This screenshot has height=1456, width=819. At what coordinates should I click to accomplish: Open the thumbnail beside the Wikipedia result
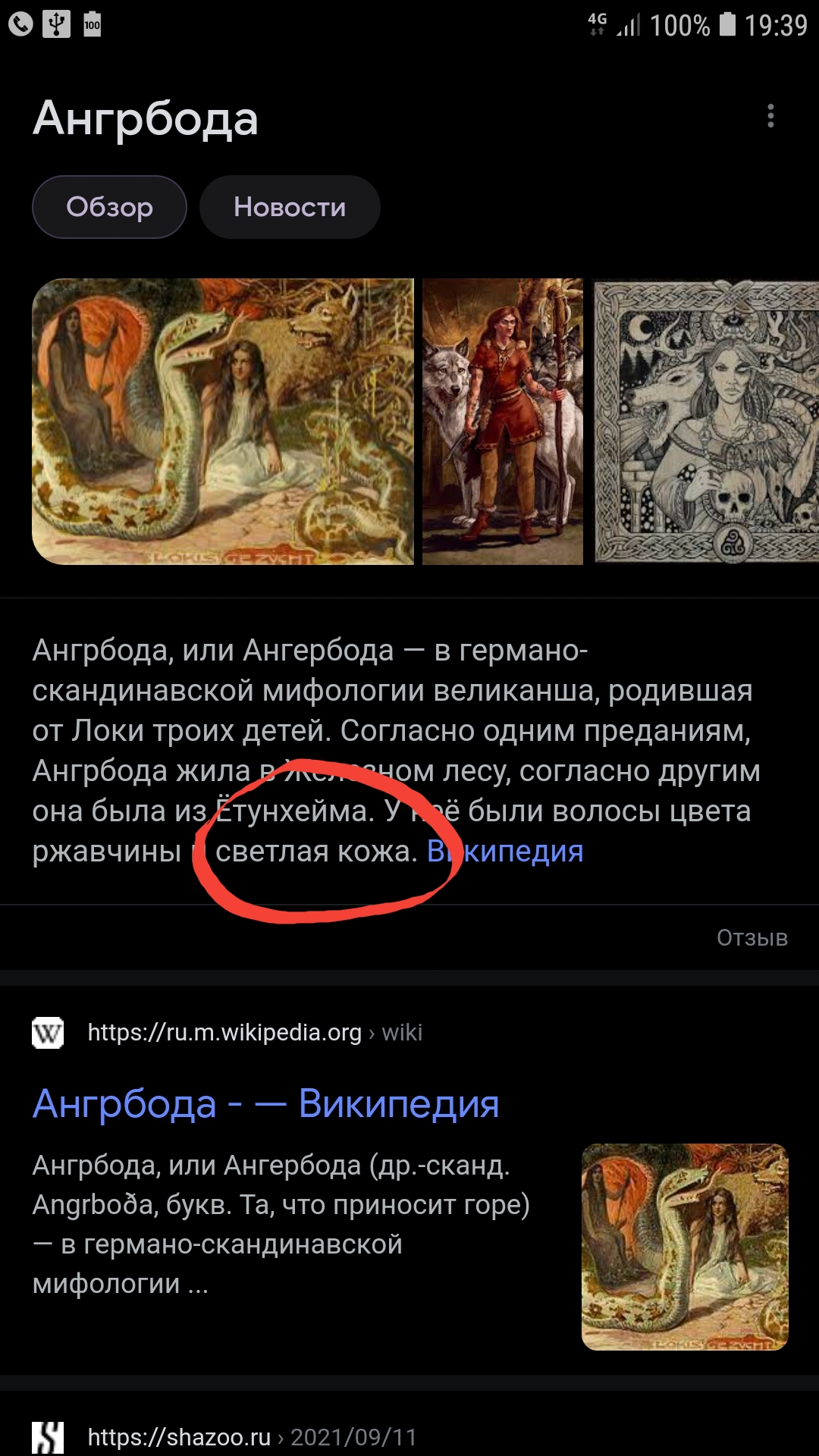point(684,1247)
